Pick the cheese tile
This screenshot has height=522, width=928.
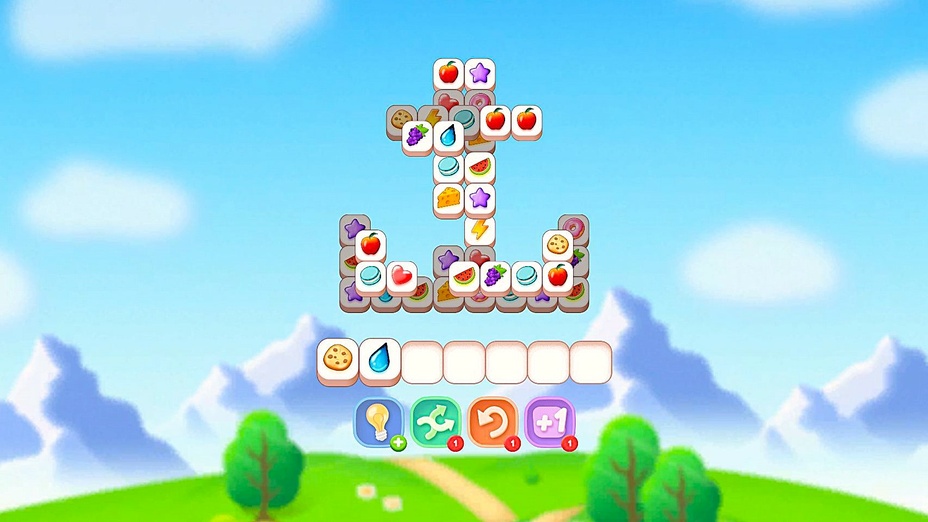tap(449, 198)
